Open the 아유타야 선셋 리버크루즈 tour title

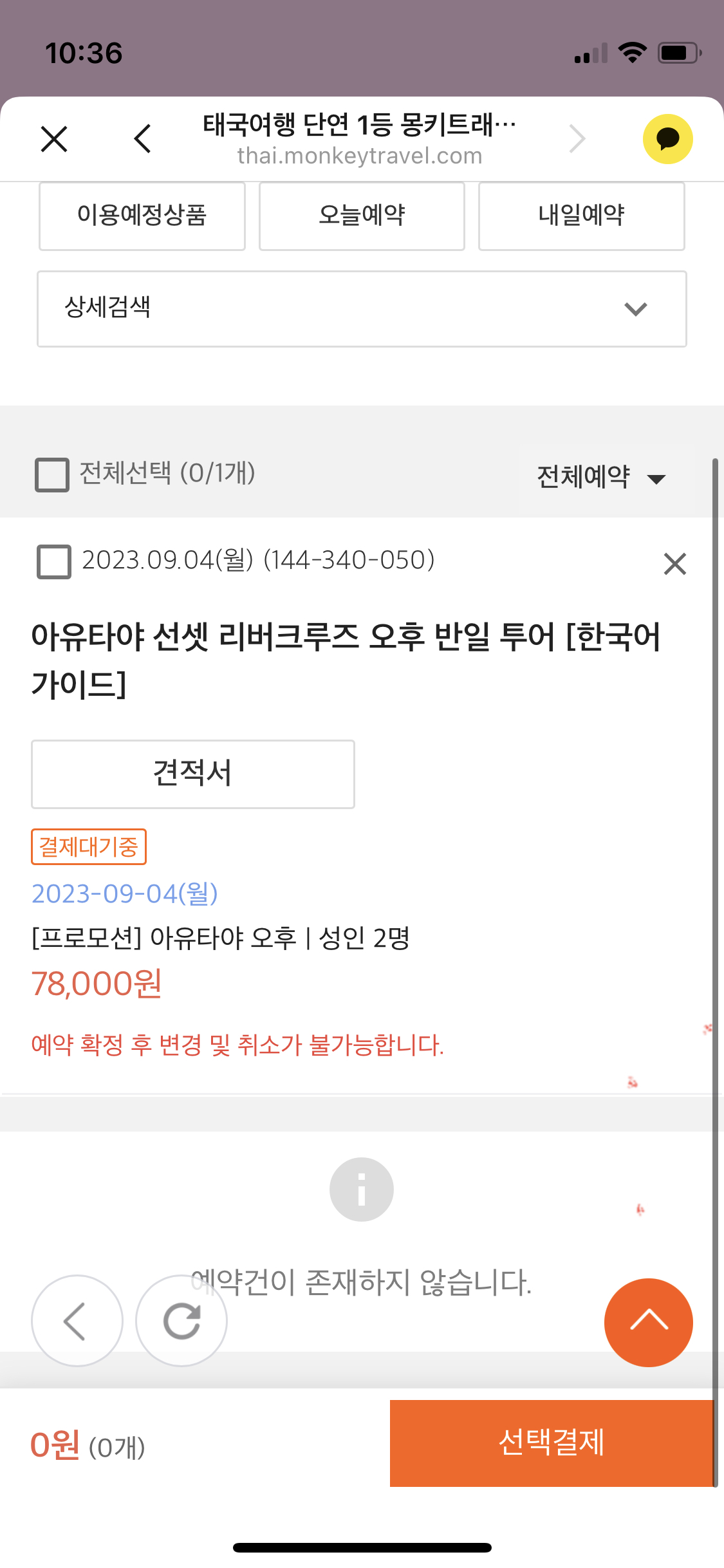pos(346,660)
